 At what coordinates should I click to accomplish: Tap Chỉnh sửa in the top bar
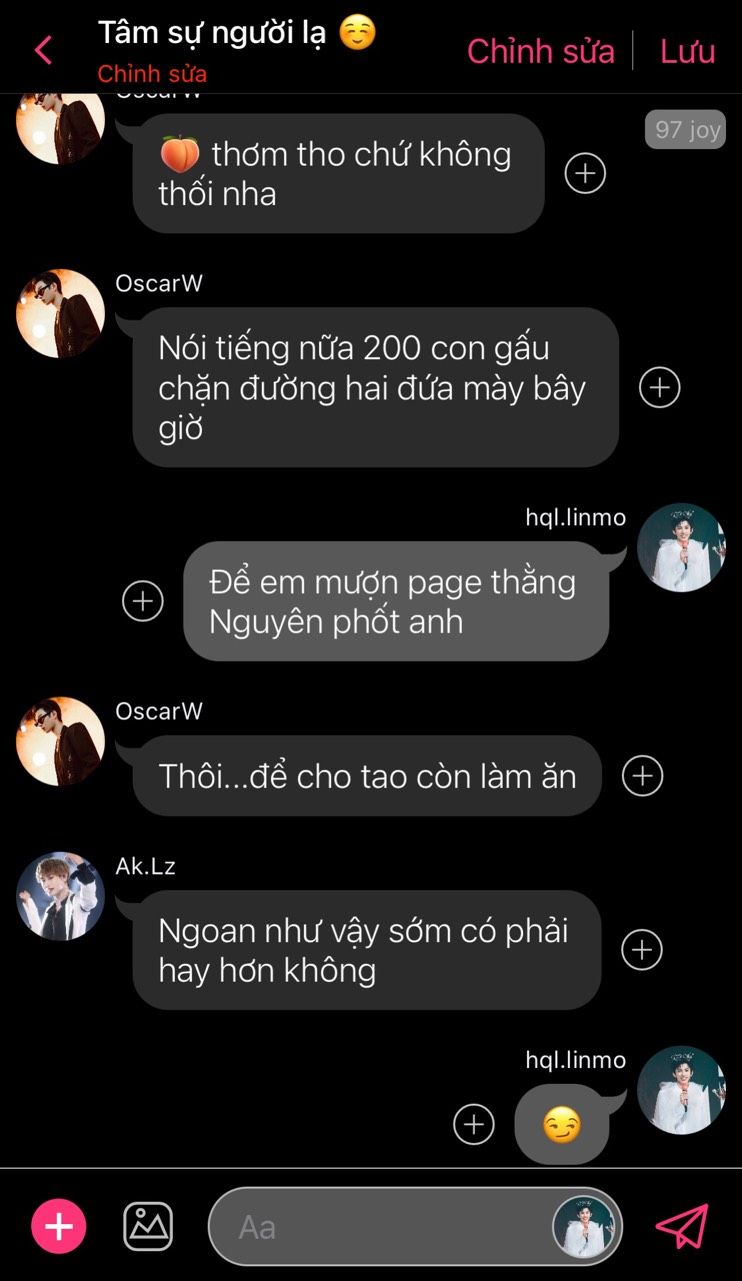(x=540, y=51)
